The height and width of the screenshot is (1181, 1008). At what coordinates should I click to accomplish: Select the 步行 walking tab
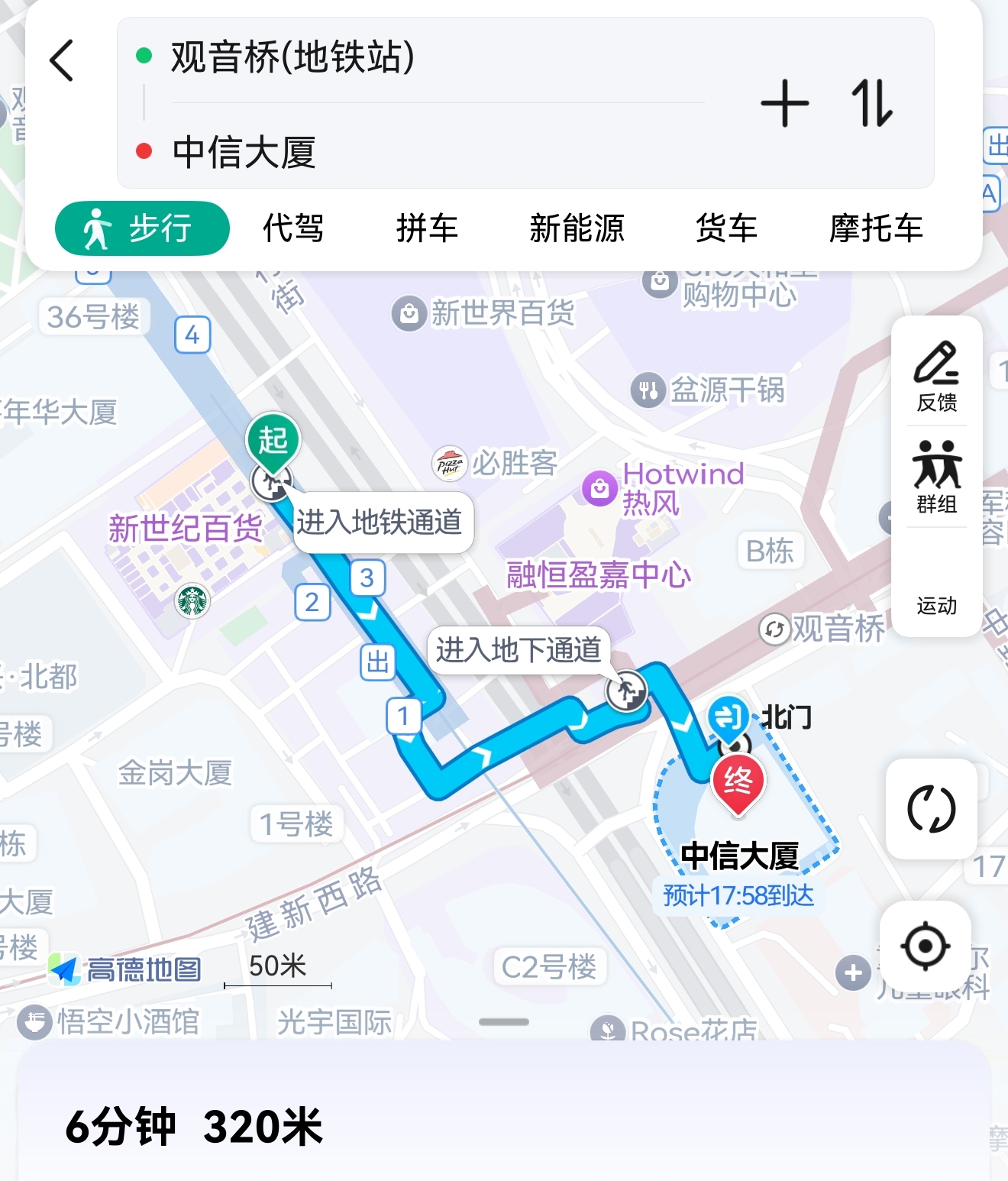click(142, 228)
